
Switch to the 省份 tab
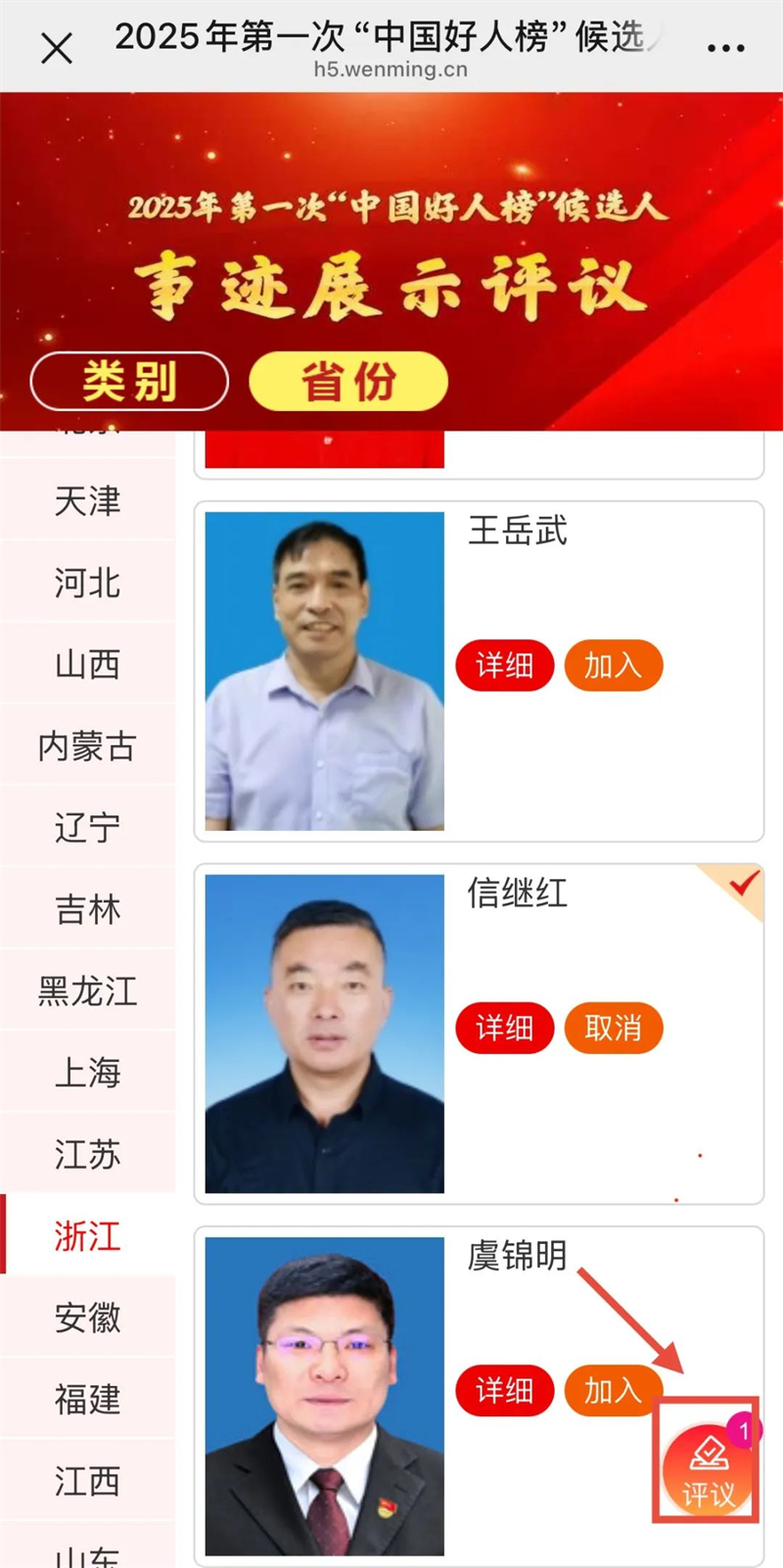tap(348, 381)
